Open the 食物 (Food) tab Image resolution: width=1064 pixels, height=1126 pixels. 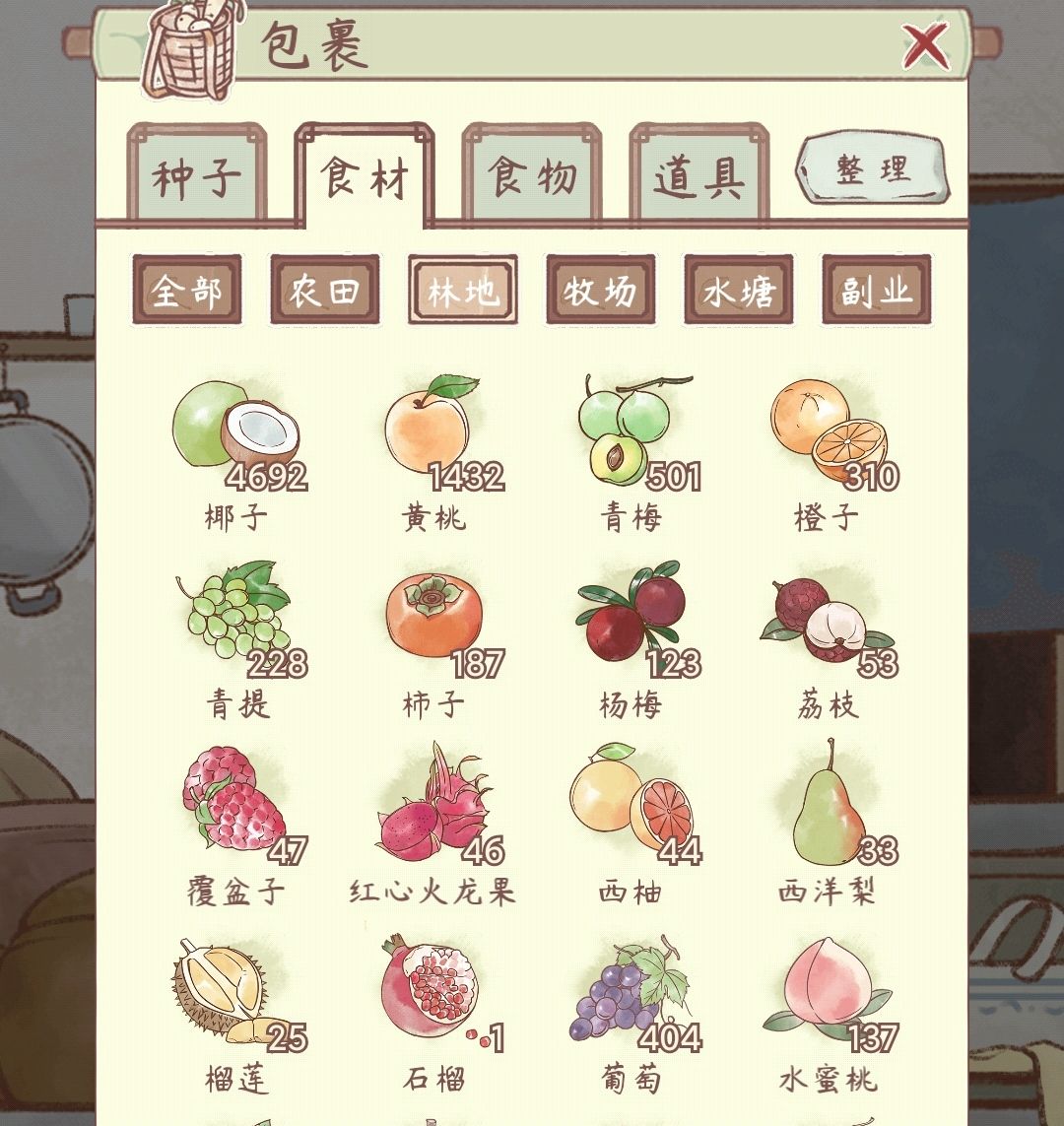pos(532,173)
